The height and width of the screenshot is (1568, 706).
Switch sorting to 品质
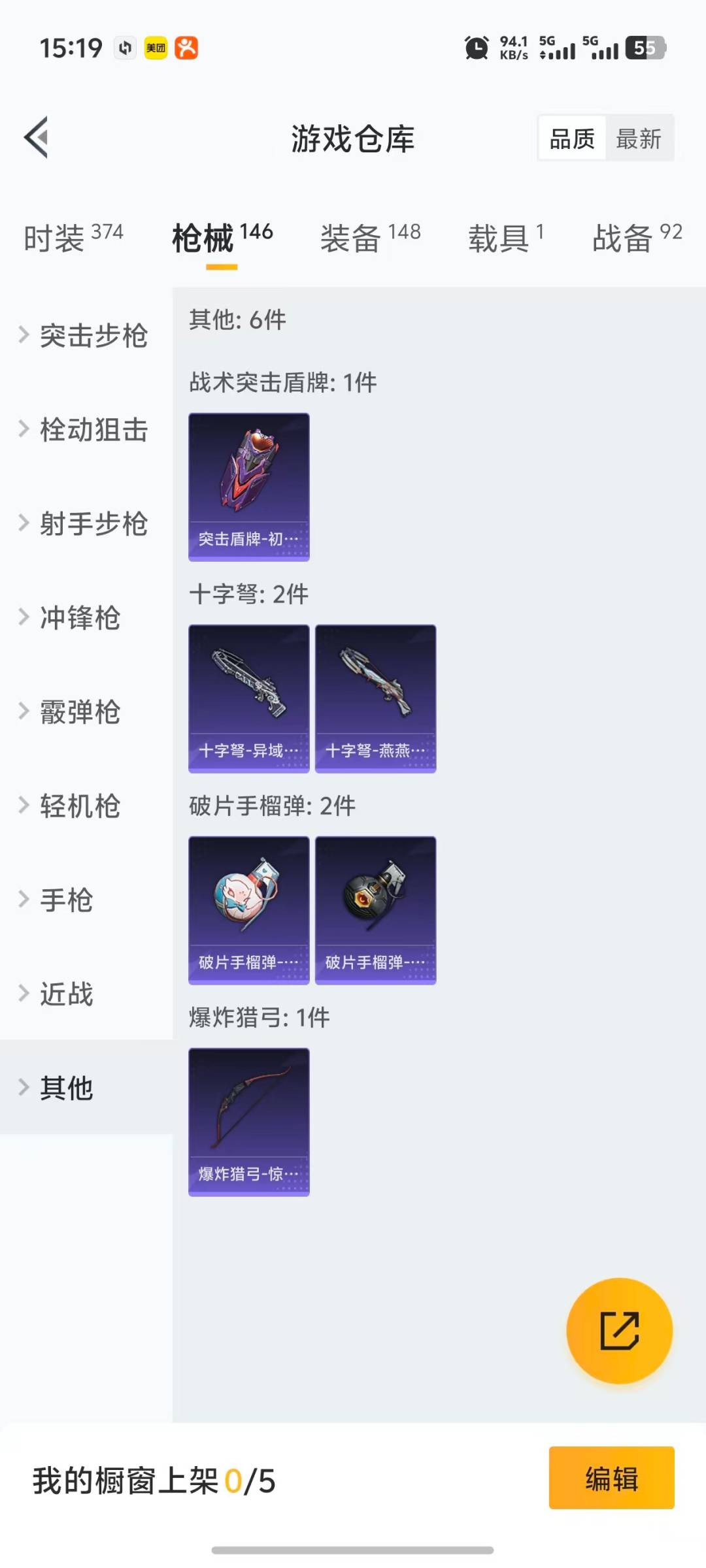pyautogui.click(x=571, y=139)
